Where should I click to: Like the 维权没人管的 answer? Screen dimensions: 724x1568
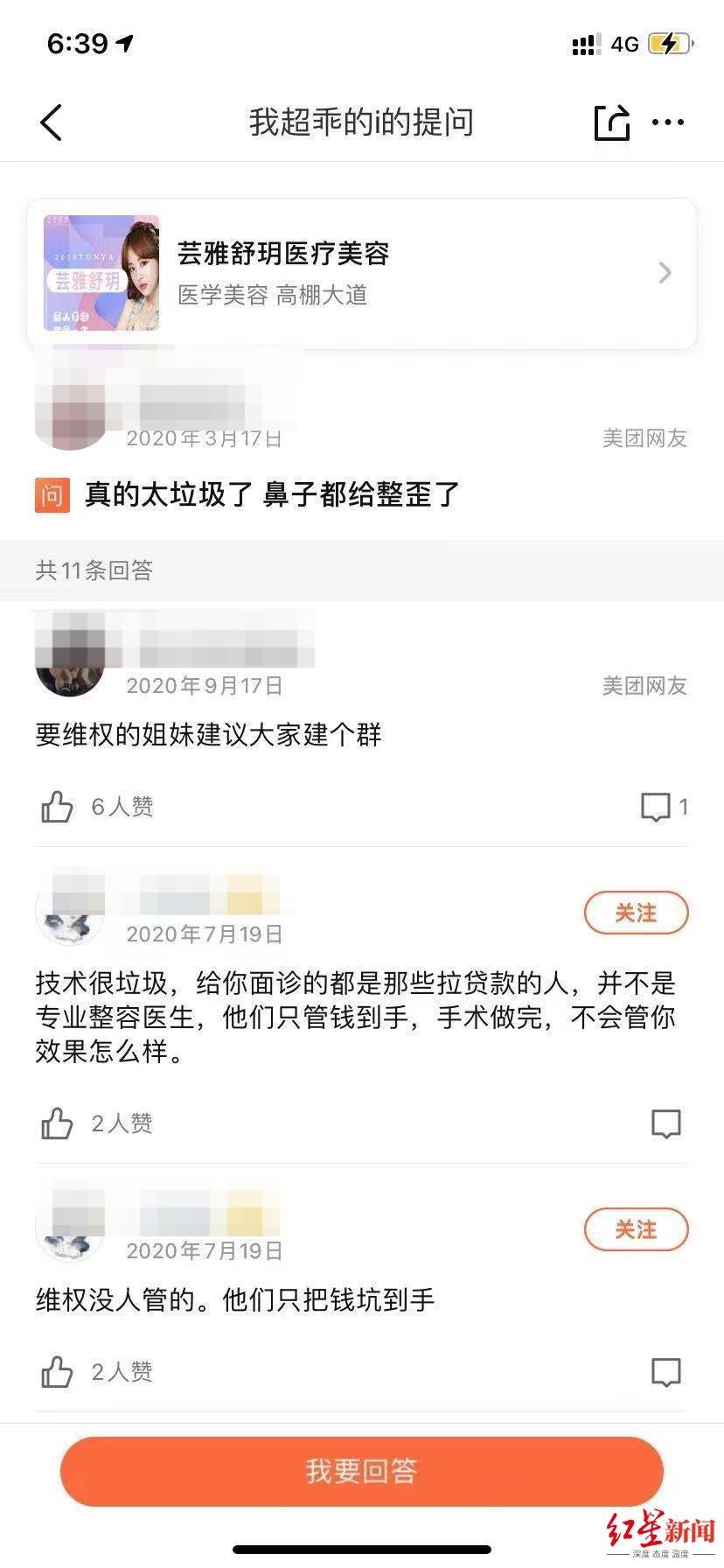58,1373
